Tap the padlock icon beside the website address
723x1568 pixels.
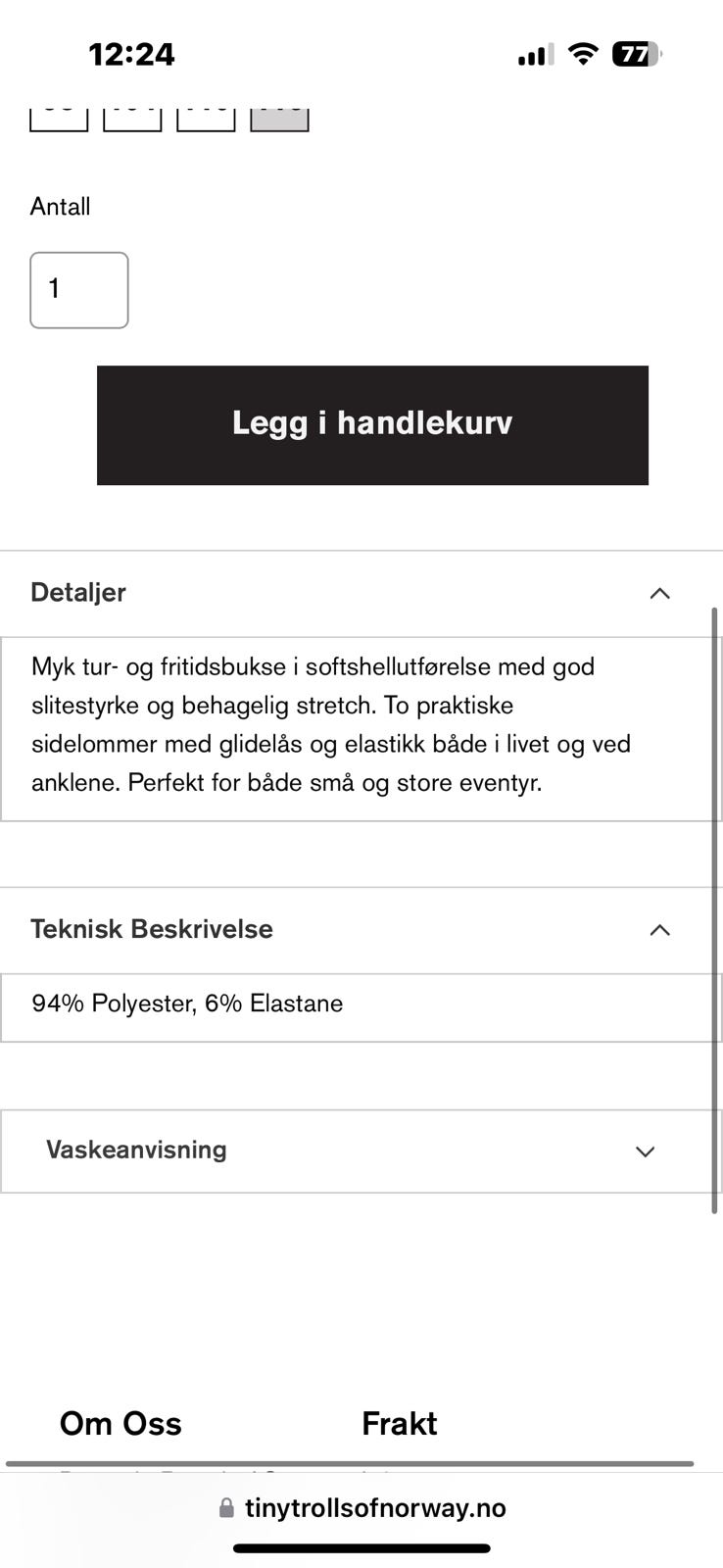click(x=224, y=1507)
